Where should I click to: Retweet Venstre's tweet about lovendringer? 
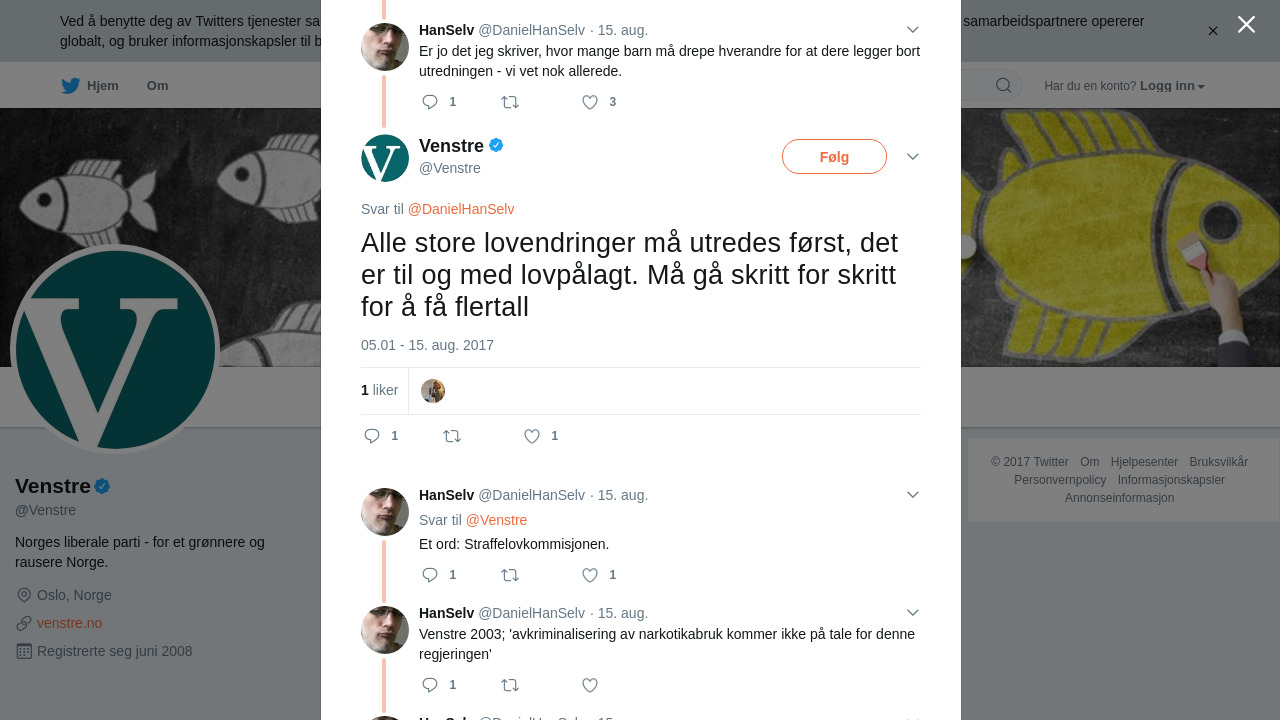tap(452, 436)
